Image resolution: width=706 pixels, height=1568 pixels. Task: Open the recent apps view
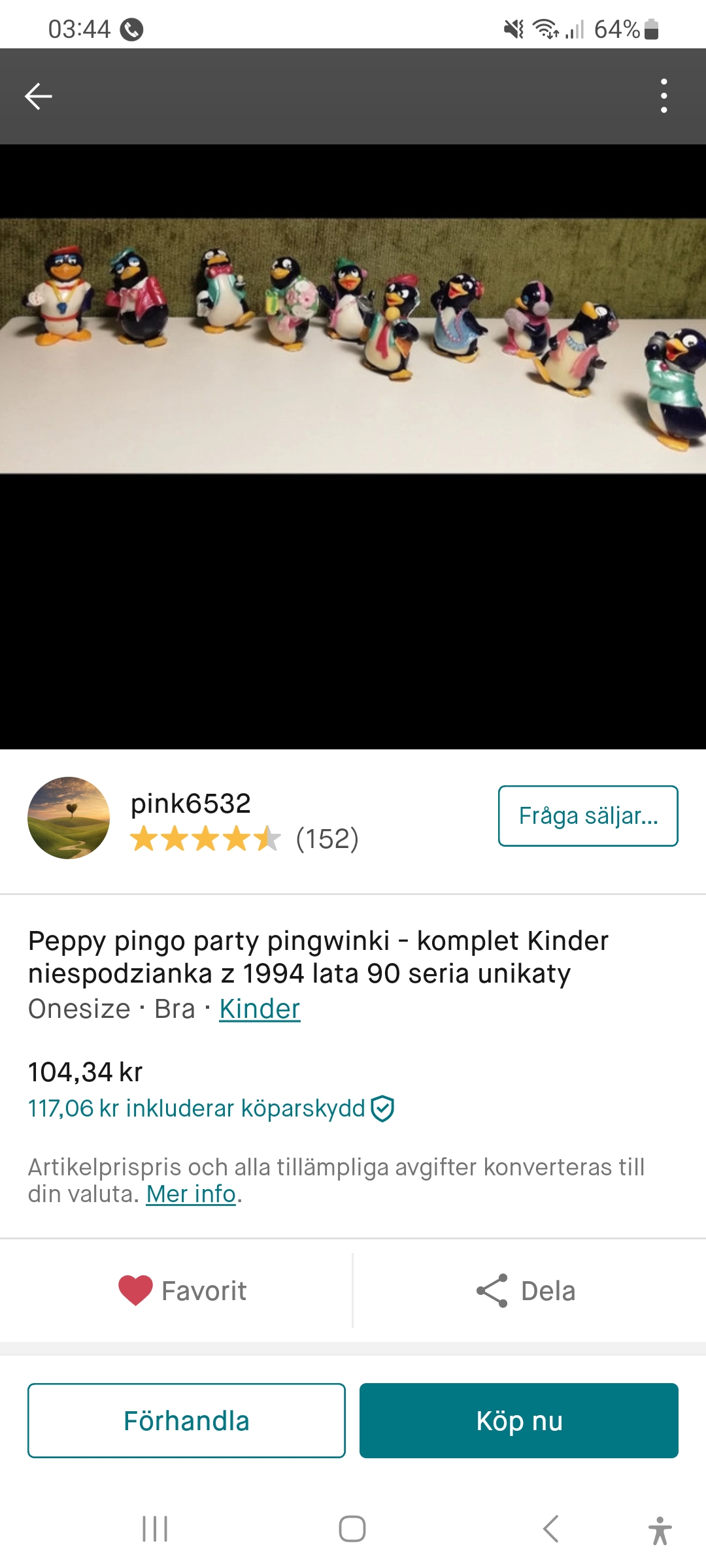pos(155,1529)
